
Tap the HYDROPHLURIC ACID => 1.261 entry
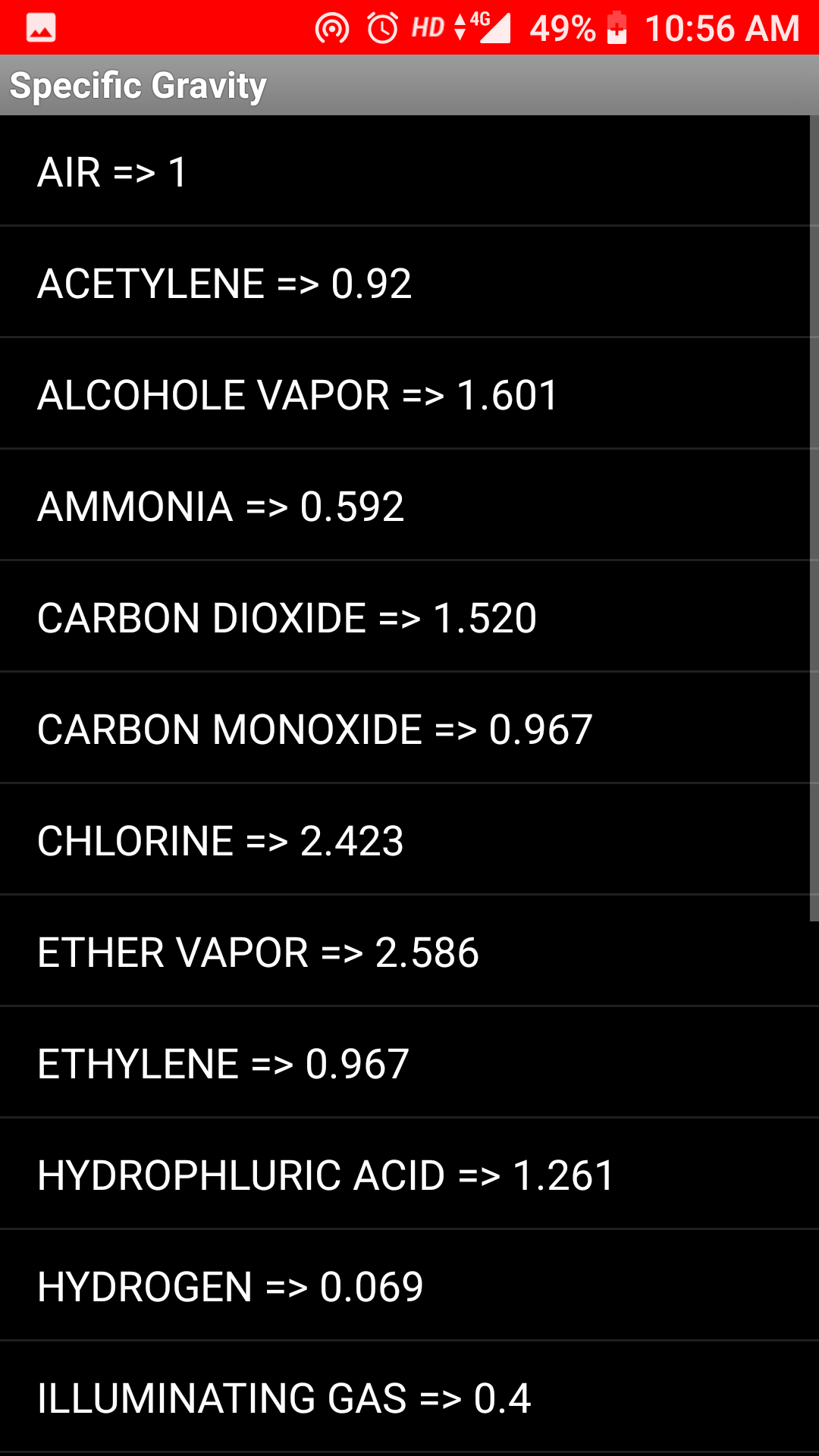point(409,1173)
